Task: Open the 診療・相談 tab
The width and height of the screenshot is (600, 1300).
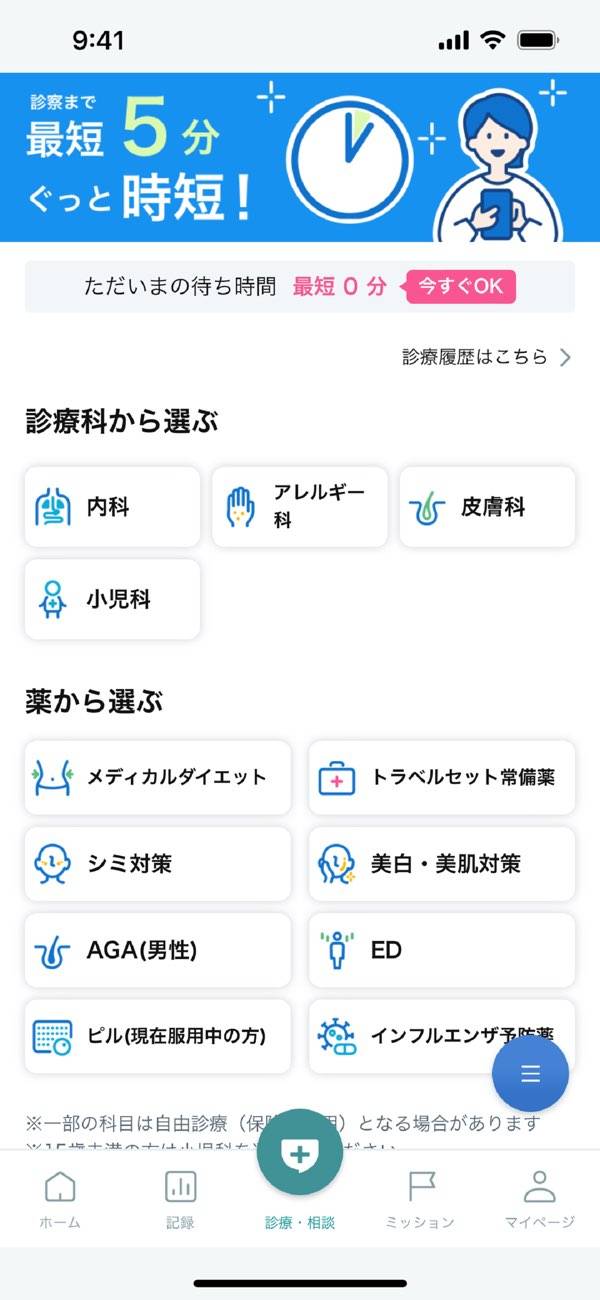Action: (x=300, y=1170)
